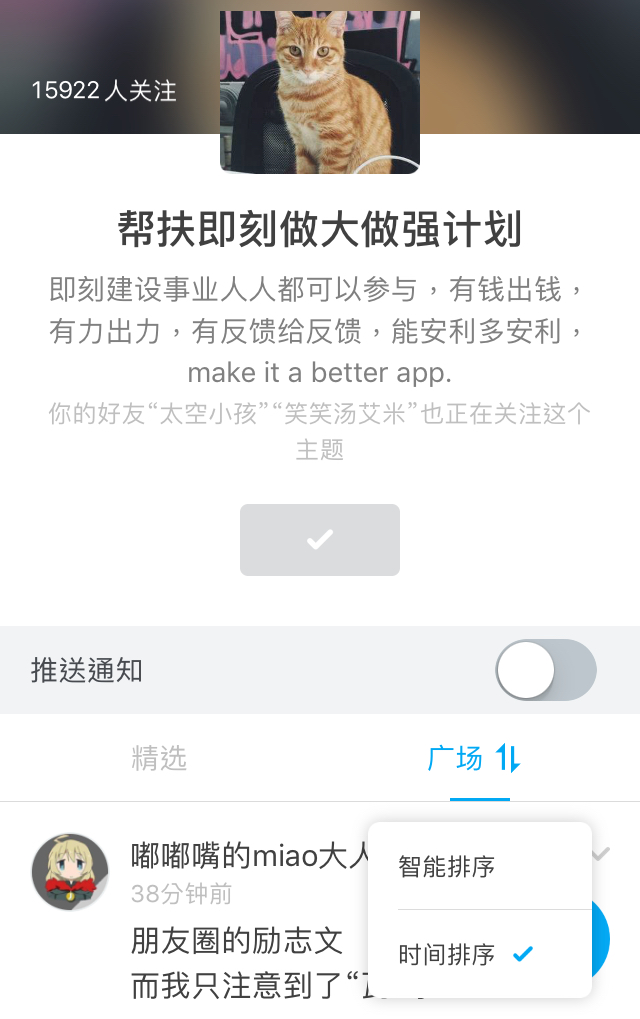The height and width of the screenshot is (1019, 640).
Task: Tap the 广场 tab with sort arrows
Action: click(474, 759)
